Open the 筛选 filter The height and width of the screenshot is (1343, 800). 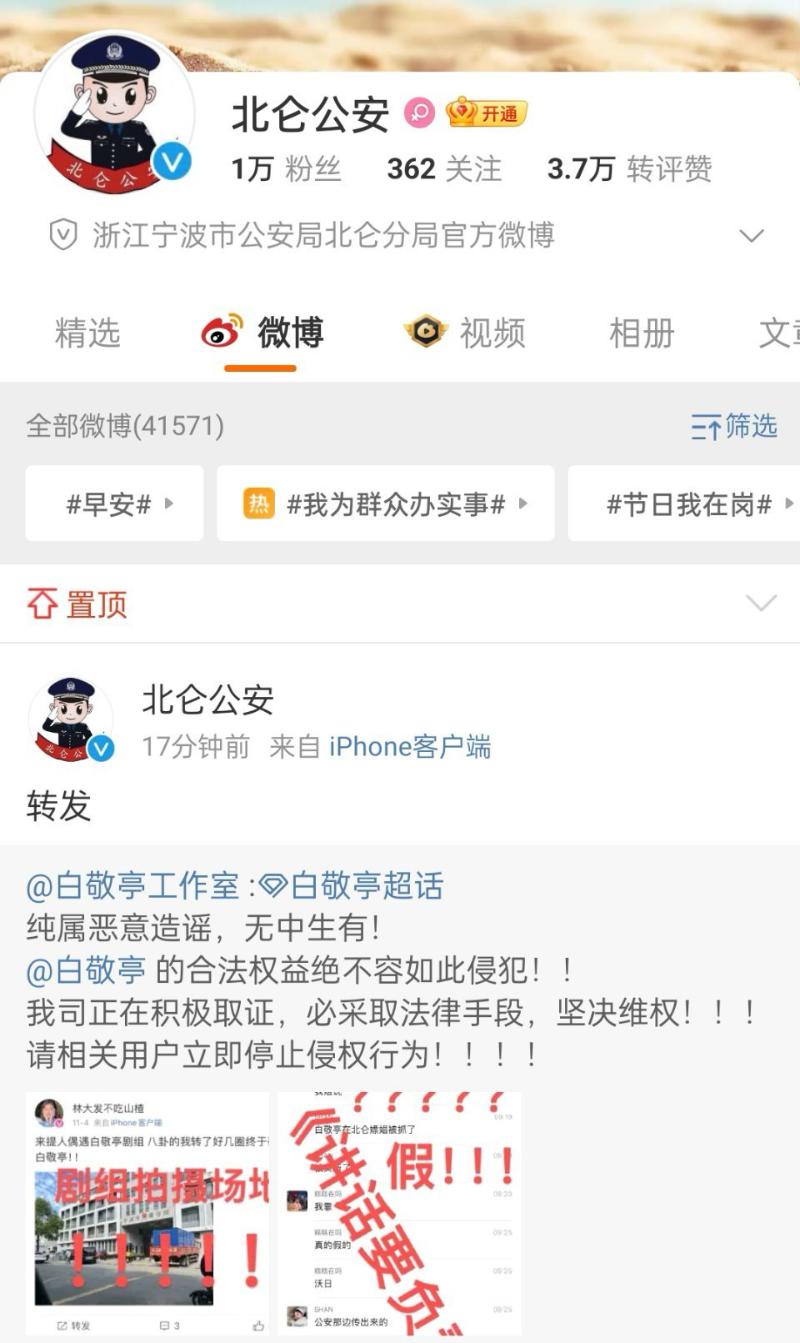point(734,427)
